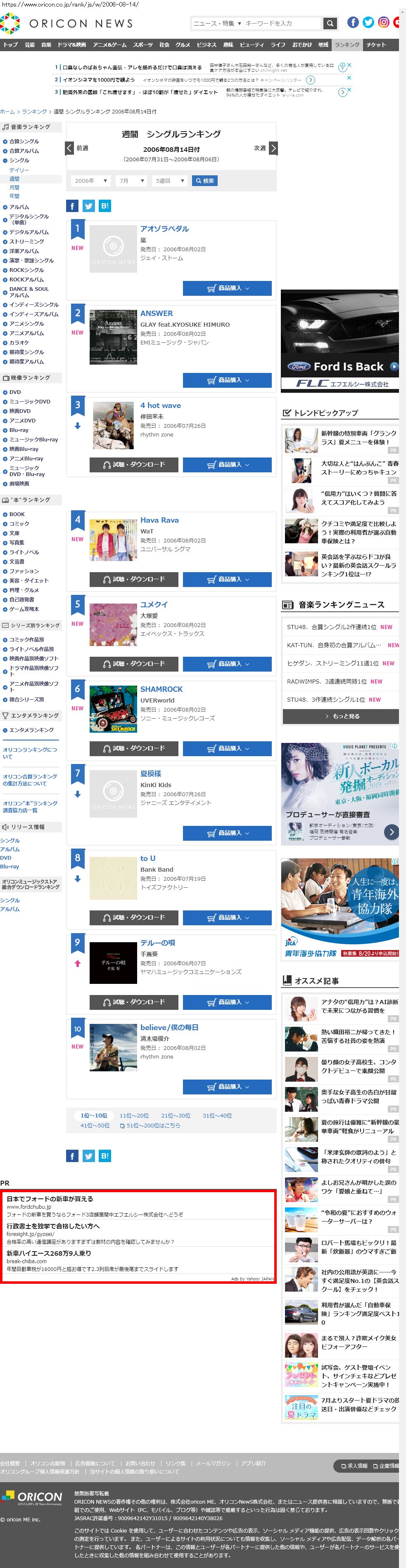Viewport: 406px width, 1568px height.
Task: Tap 商品購入 under ANSWER
Action: (x=227, y=380)
